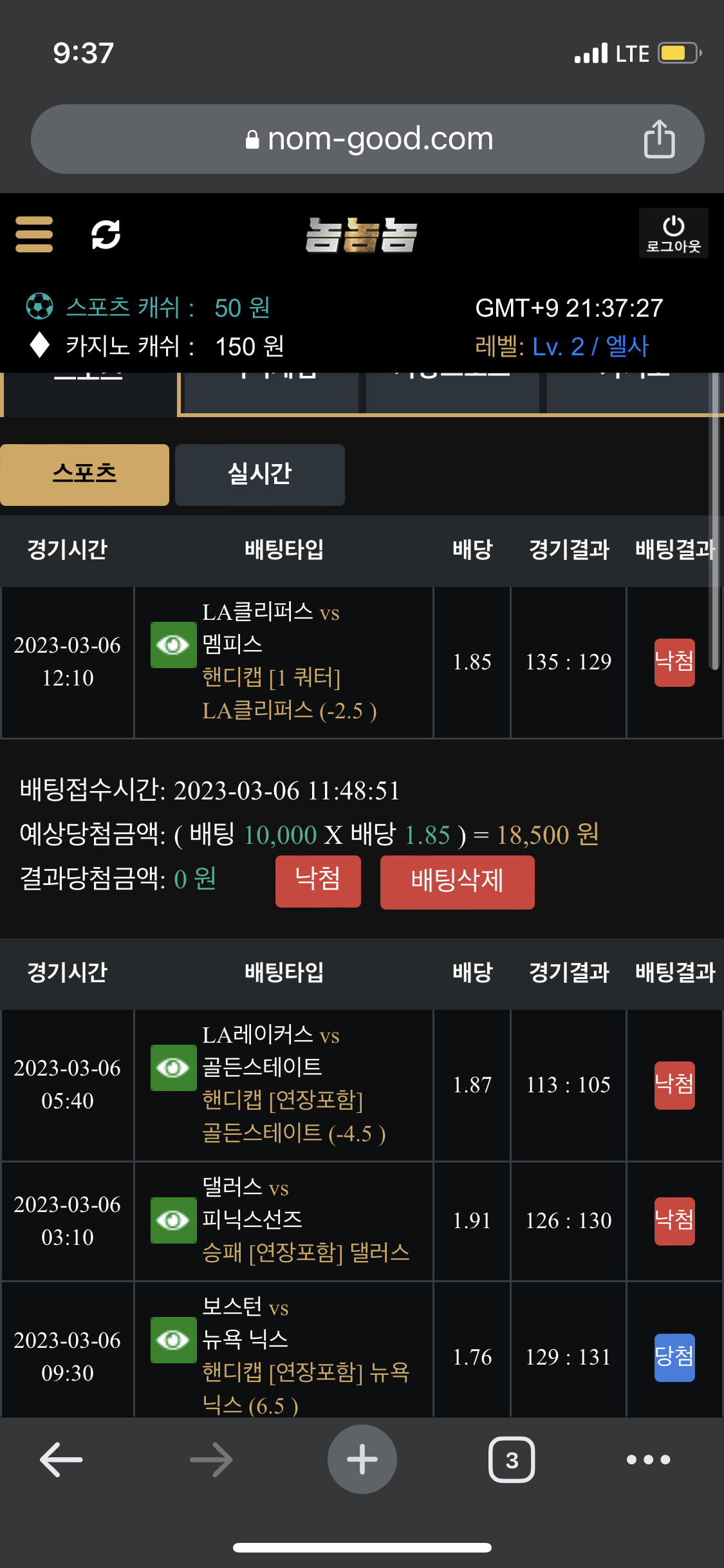The width and height of the screenshot is (724, 1568).
Task: Go back to the previous browser page
Action: 62,1459
